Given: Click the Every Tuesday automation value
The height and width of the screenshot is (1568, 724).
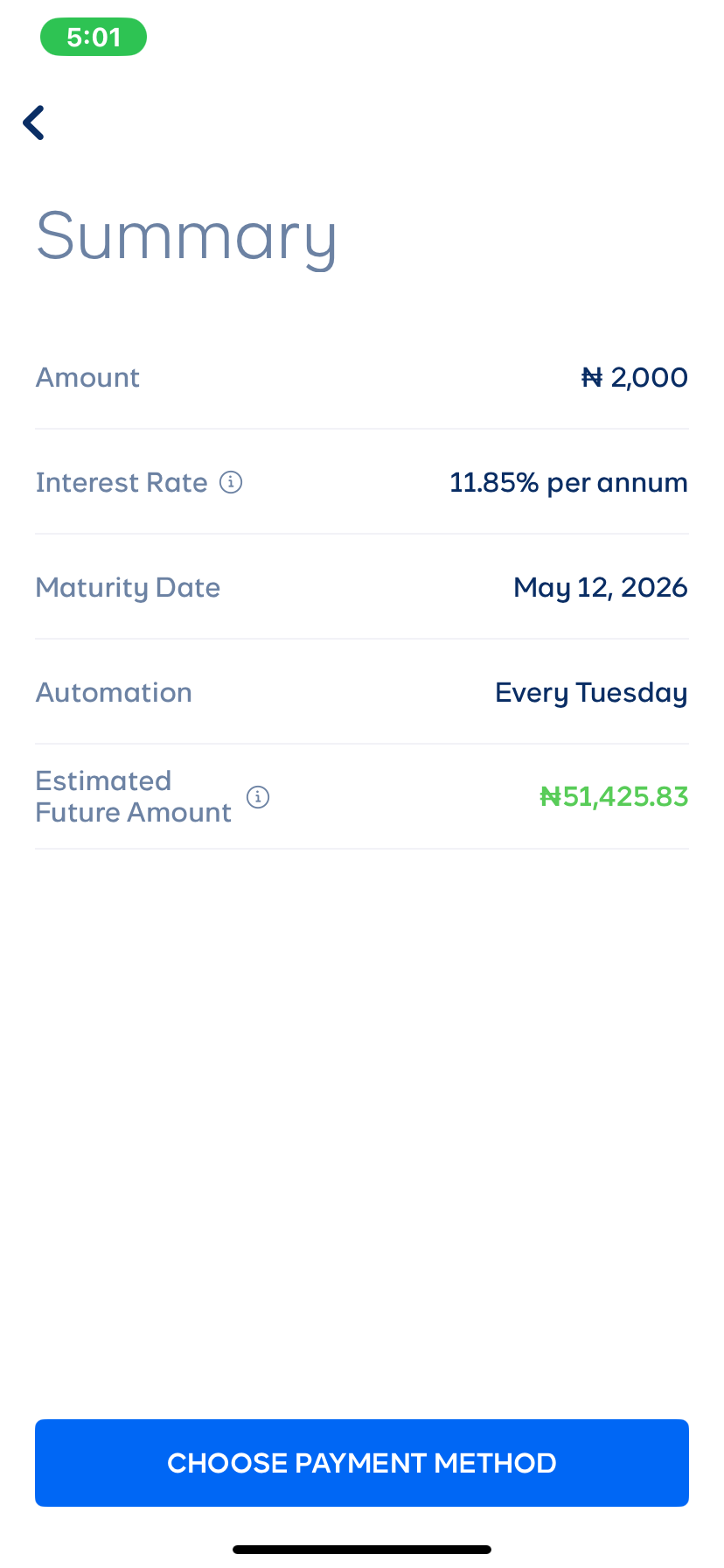Looking at the screenshot, I should [x=591, y=691].
